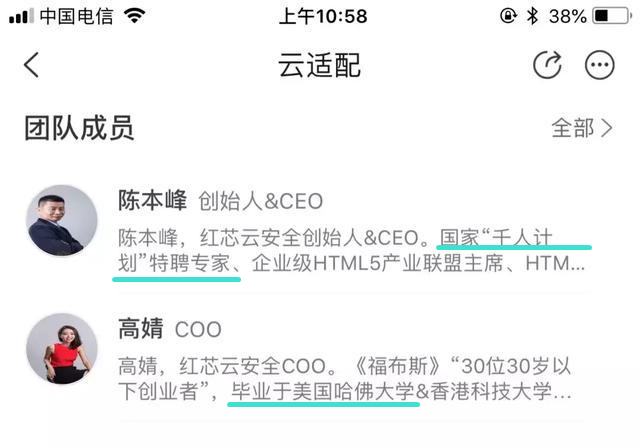This screenshot has height=448, width=640.
Task: Share the 云适配 page
Action: (x=547, y=66)
